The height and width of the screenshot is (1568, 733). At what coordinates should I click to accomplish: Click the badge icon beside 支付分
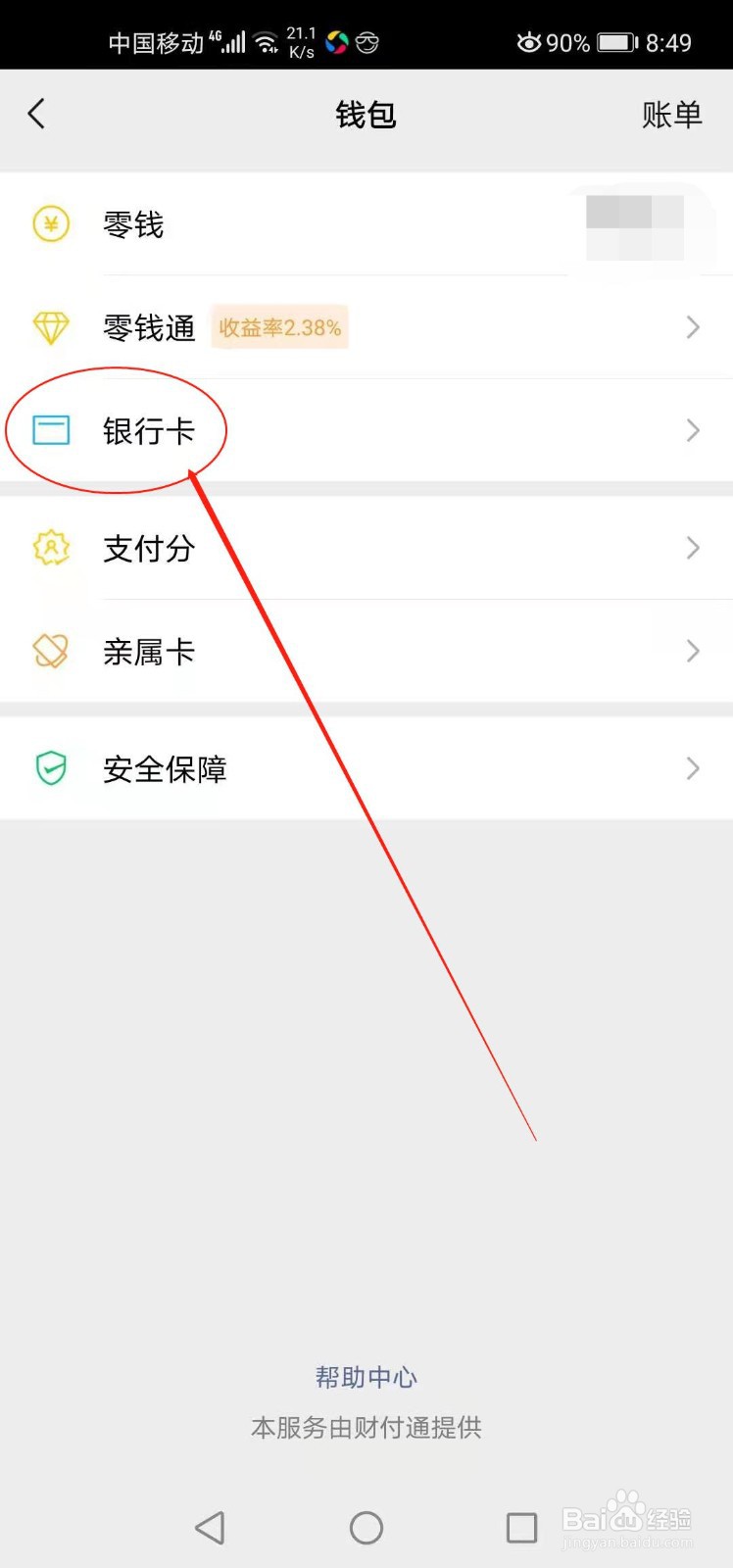point(50,549)
